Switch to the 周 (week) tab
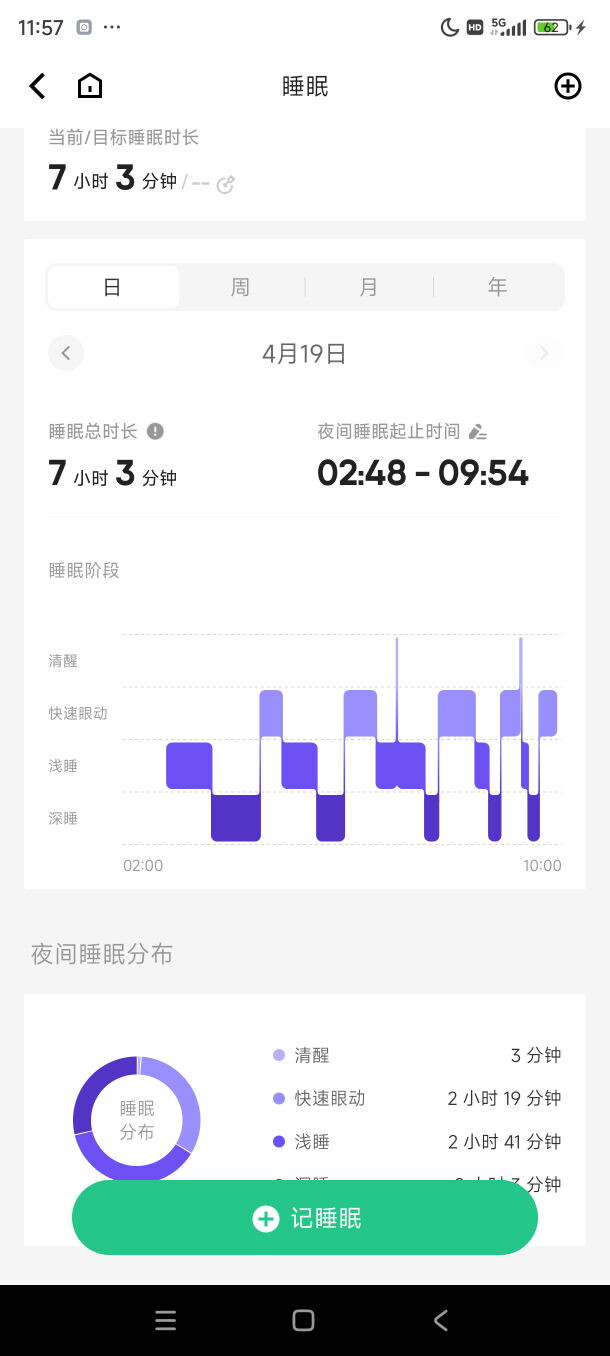 click(240, 288)
